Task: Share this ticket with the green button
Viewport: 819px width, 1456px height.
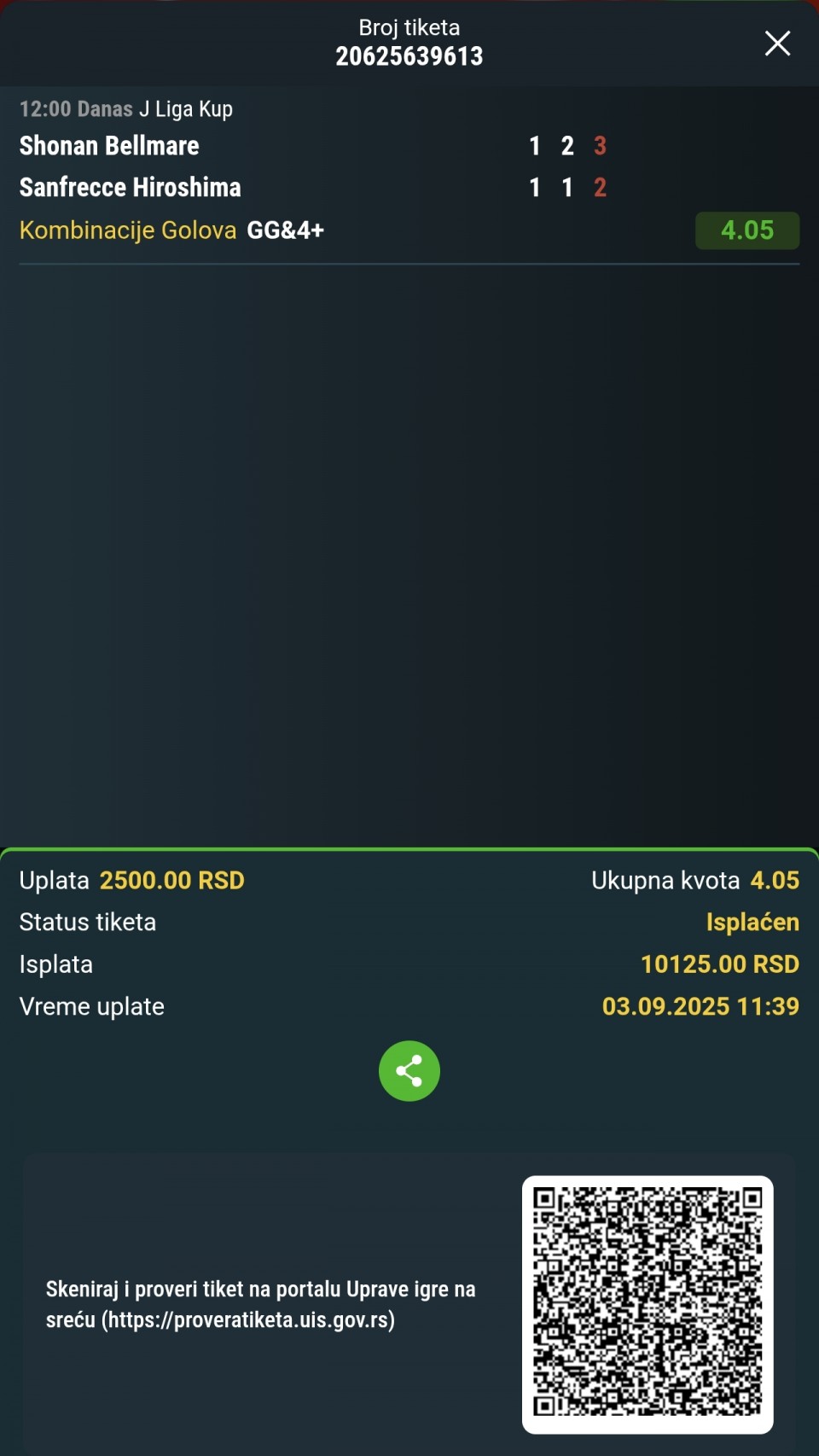Action: (x=409, y=1071)
